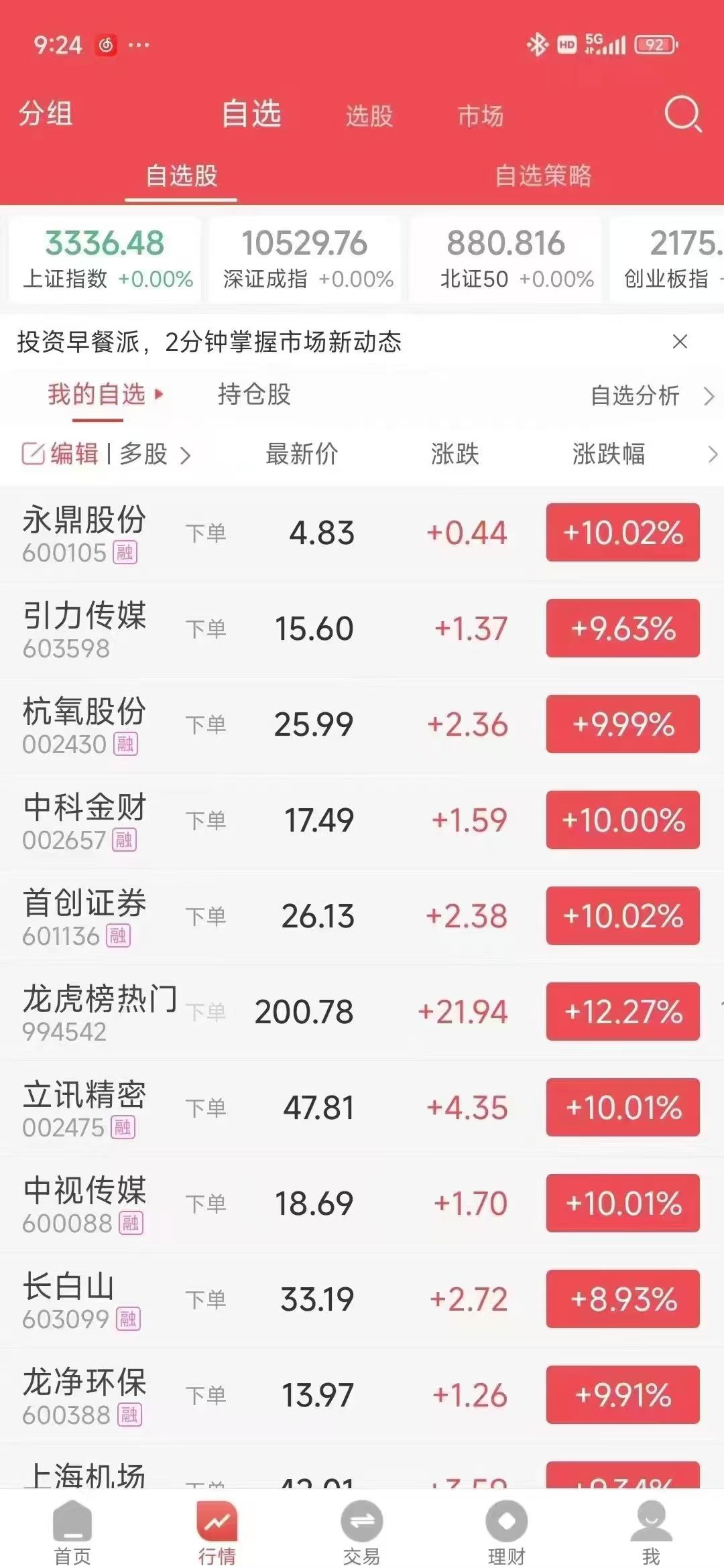This screenshot has width=724, height=1568.
Task: Open the 我 profile tab
Action: (x=651, y=1531)
